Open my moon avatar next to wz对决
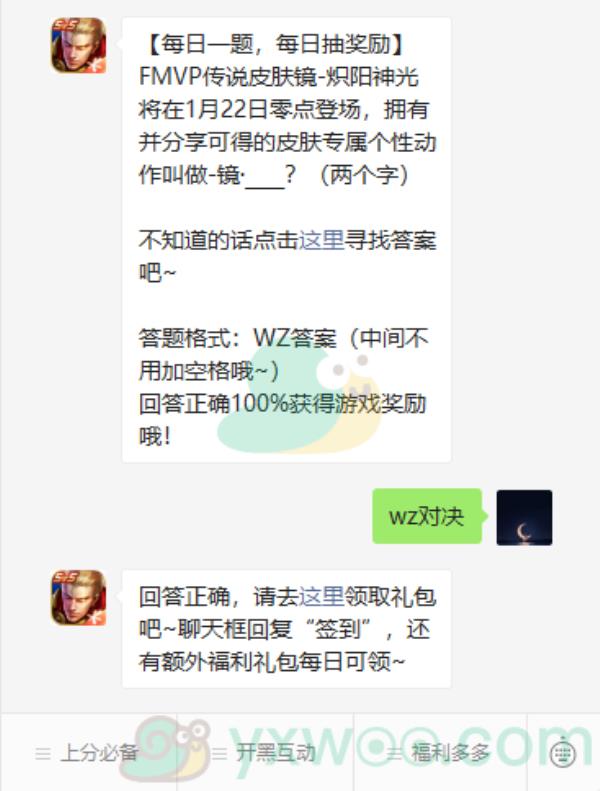 coord(524,517)
